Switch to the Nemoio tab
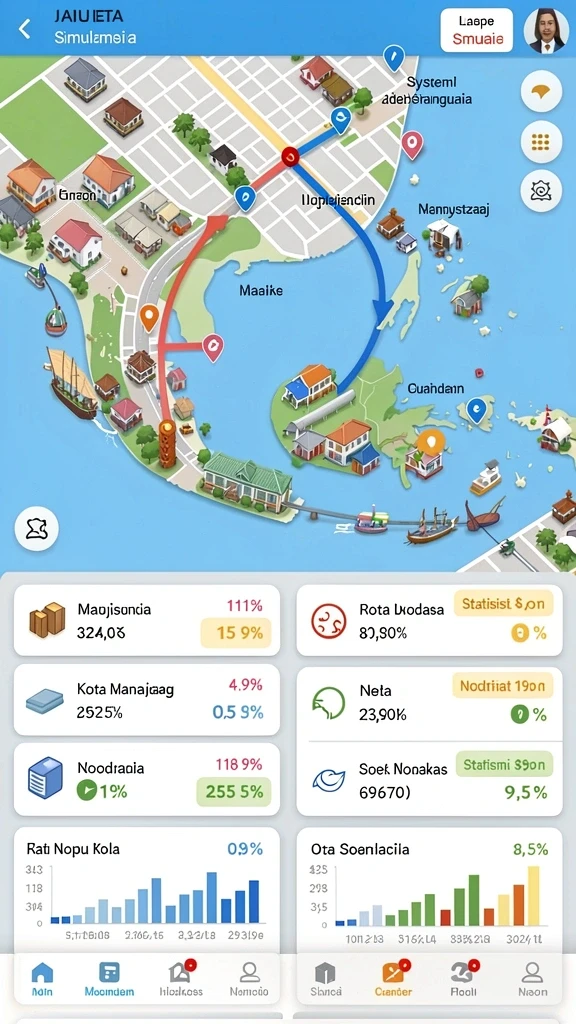 [x=249, y=978]
